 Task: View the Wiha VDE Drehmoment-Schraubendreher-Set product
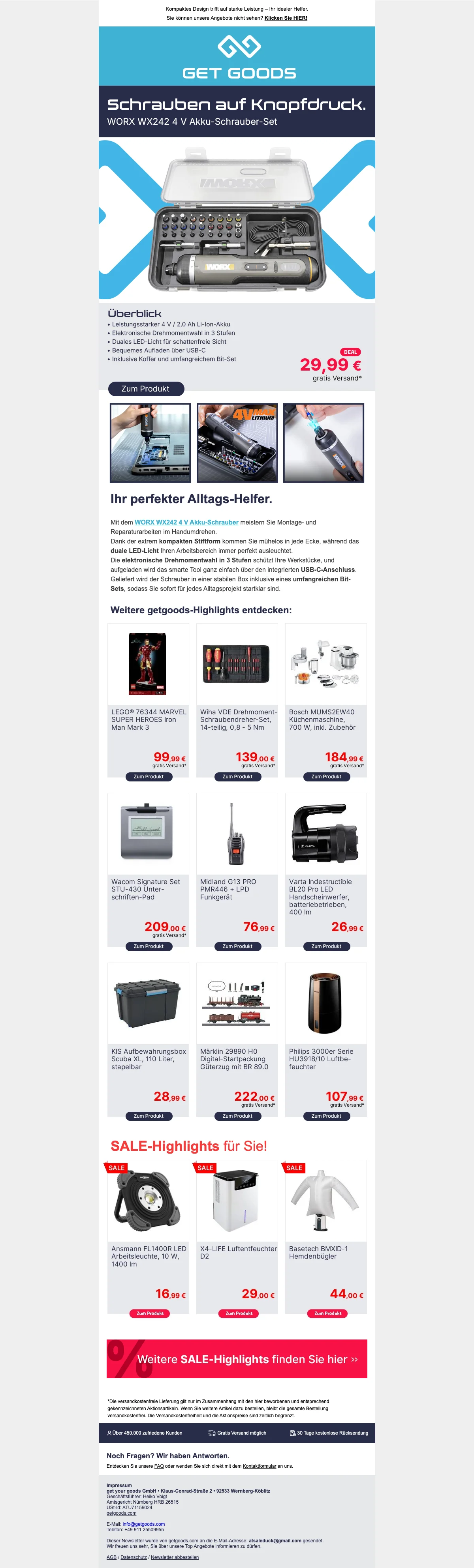coord(238,777)
